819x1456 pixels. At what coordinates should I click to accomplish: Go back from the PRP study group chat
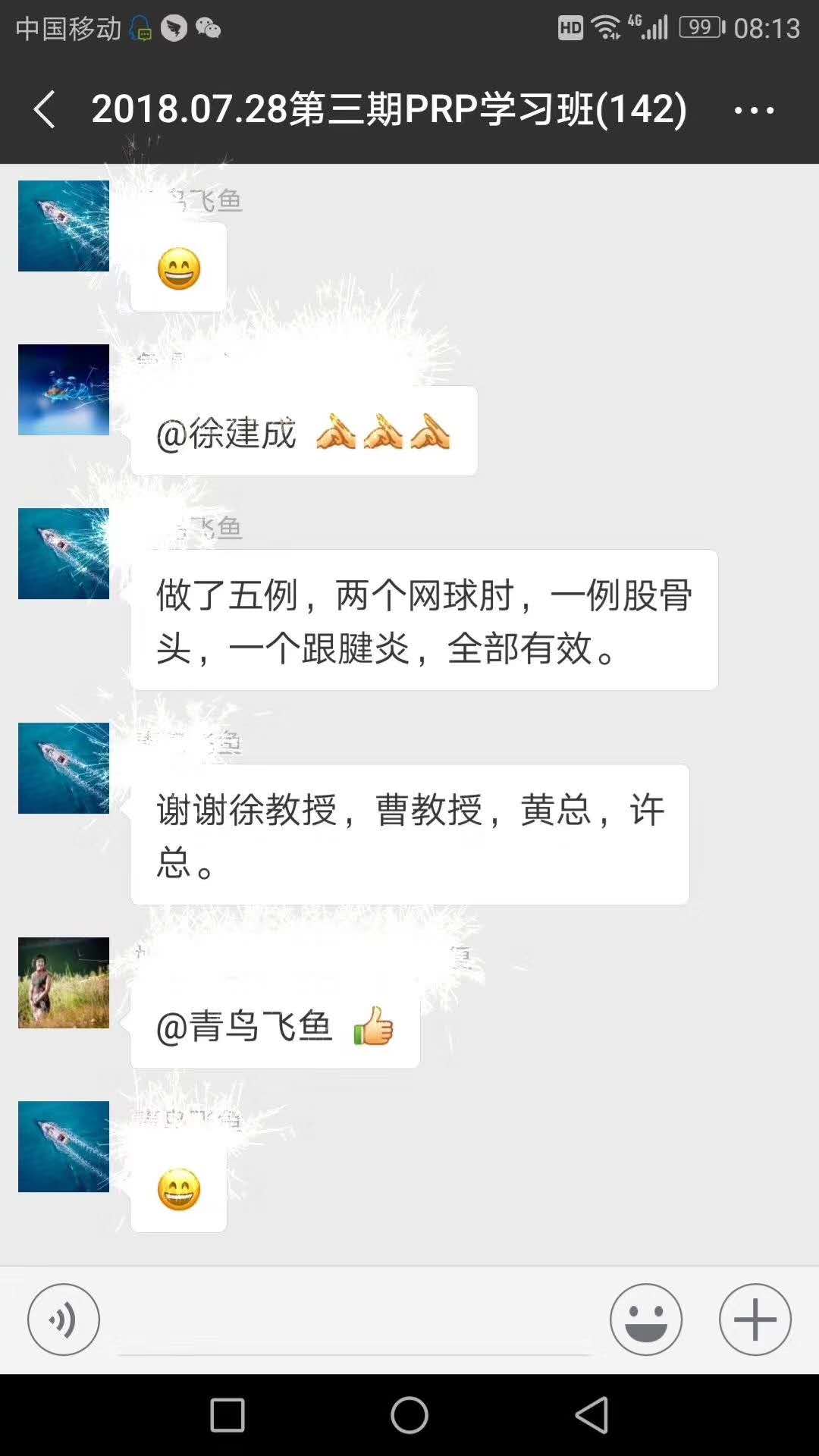(45, 110)
